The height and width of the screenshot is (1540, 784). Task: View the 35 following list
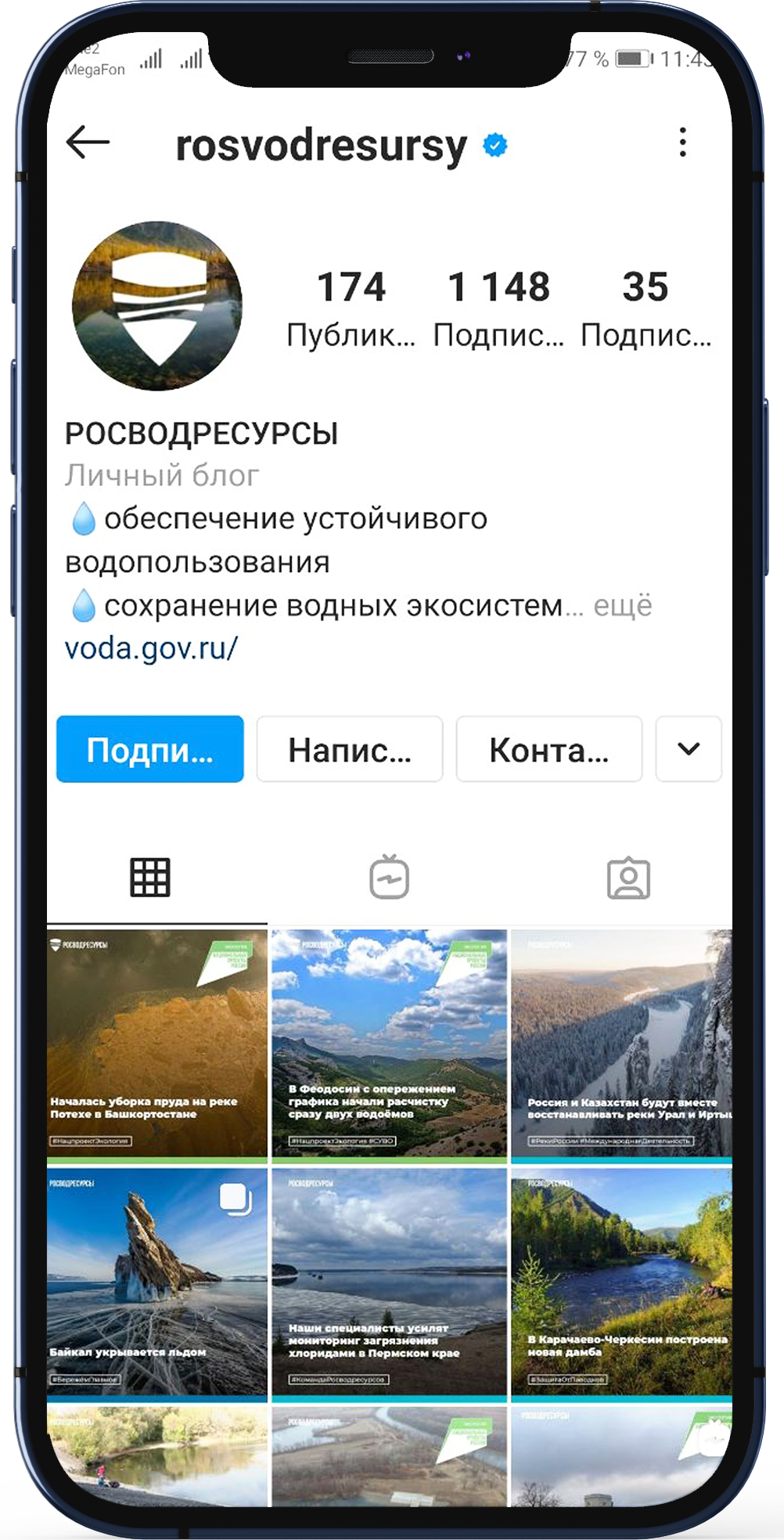point(646,308)
